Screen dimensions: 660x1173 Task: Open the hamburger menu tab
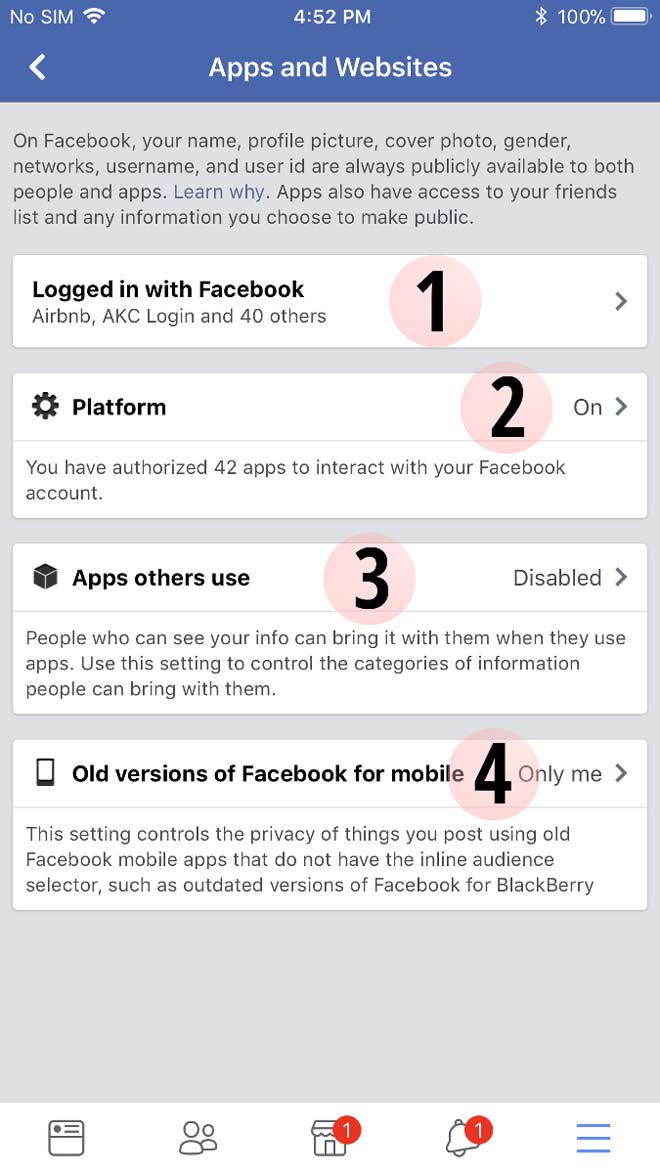593,1137
